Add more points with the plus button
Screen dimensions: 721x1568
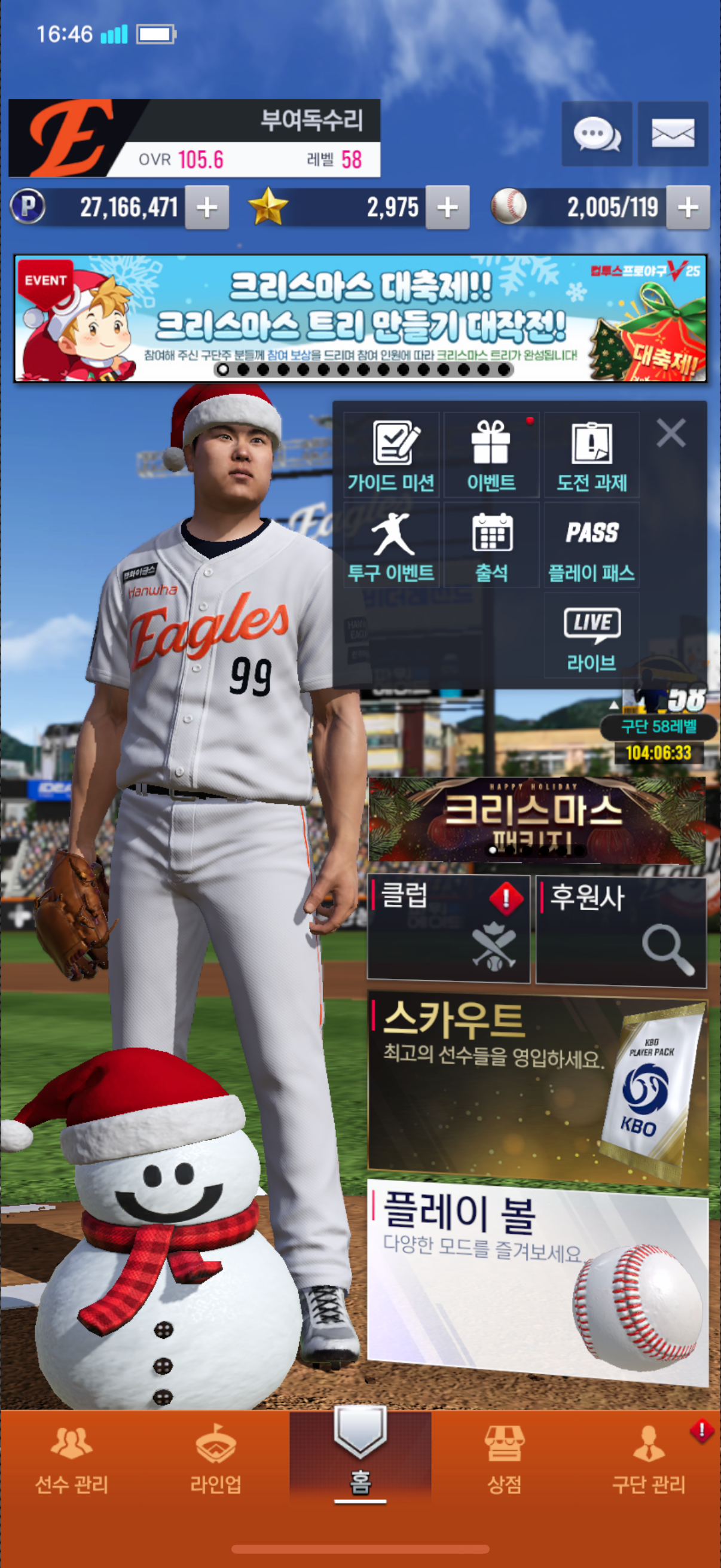point(207,208)
